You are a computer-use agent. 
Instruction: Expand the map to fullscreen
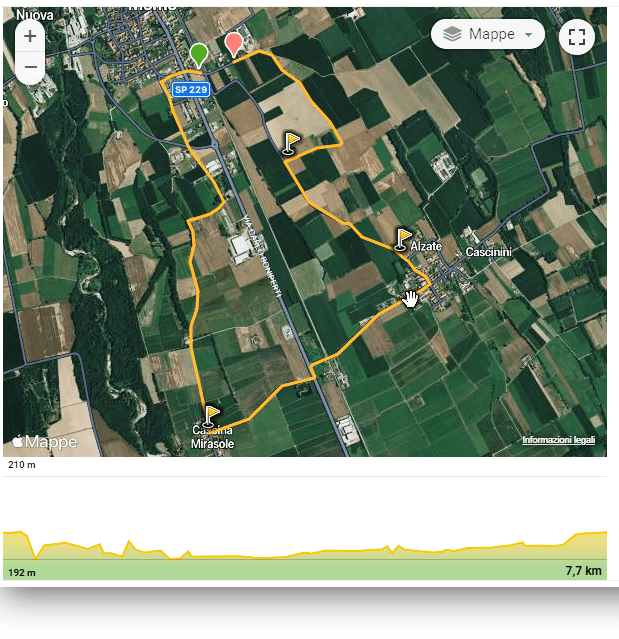[x=576, y=37]
